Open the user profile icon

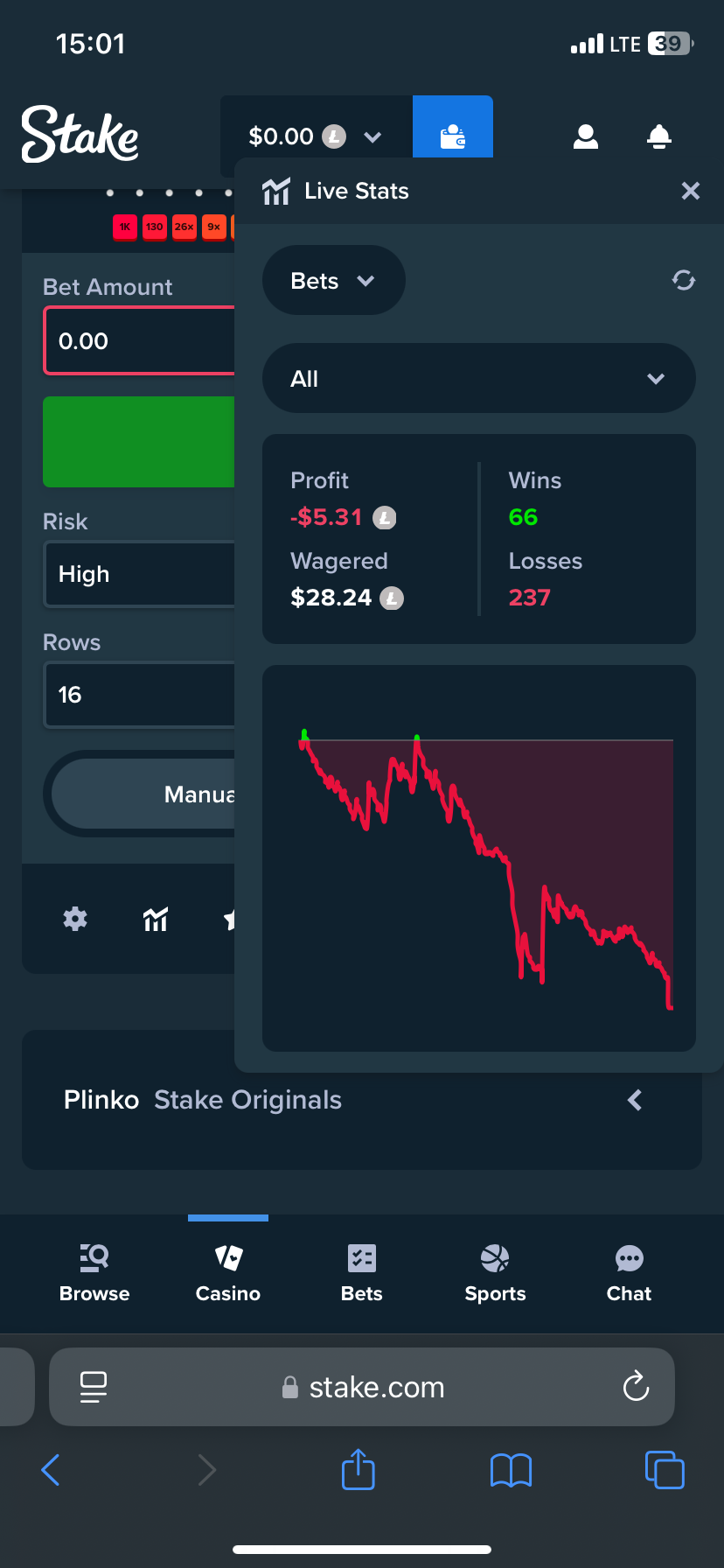(585, 136)
